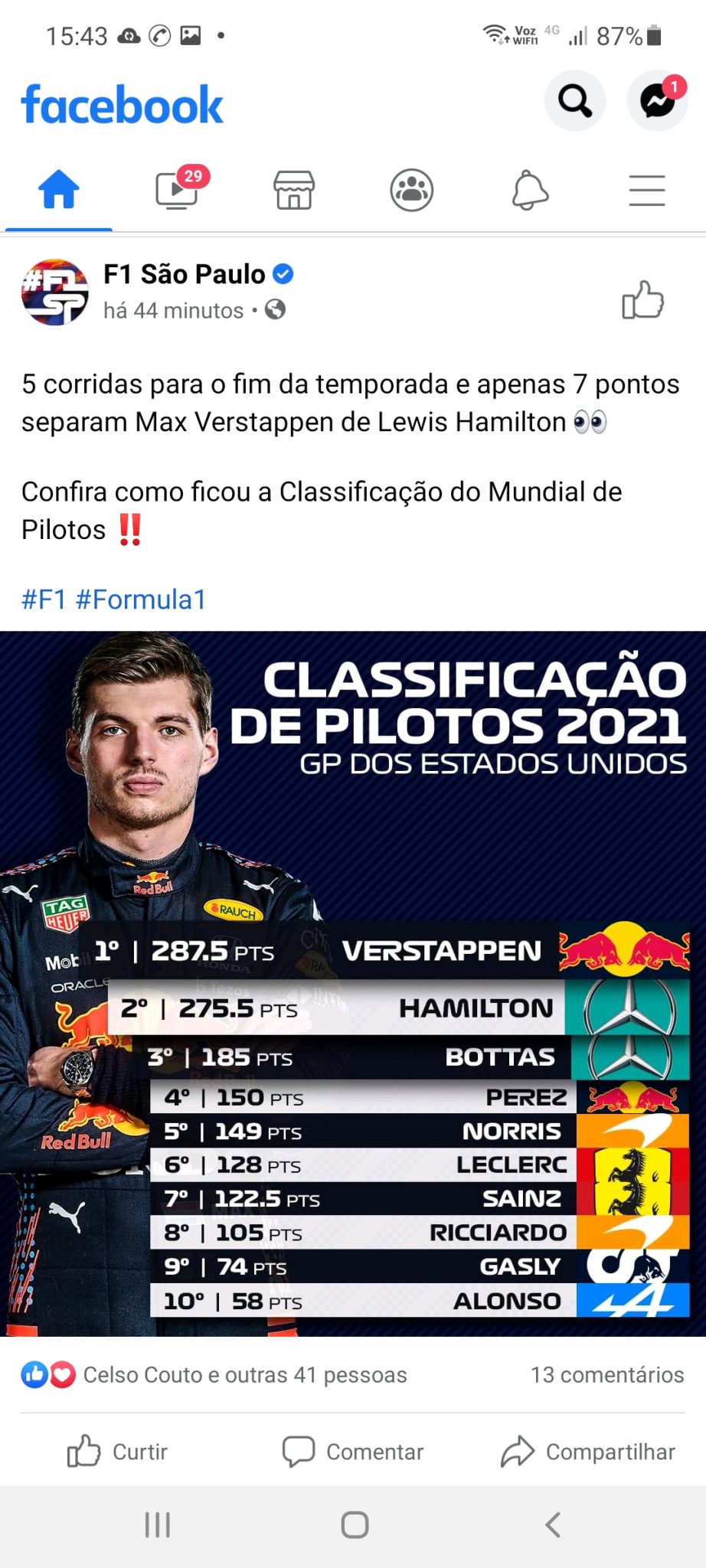Comment on the post via Comentar
Image resolution: width=706 pixels, height=1568 pixels.
pyautogui.click(x=353, y=1451)
